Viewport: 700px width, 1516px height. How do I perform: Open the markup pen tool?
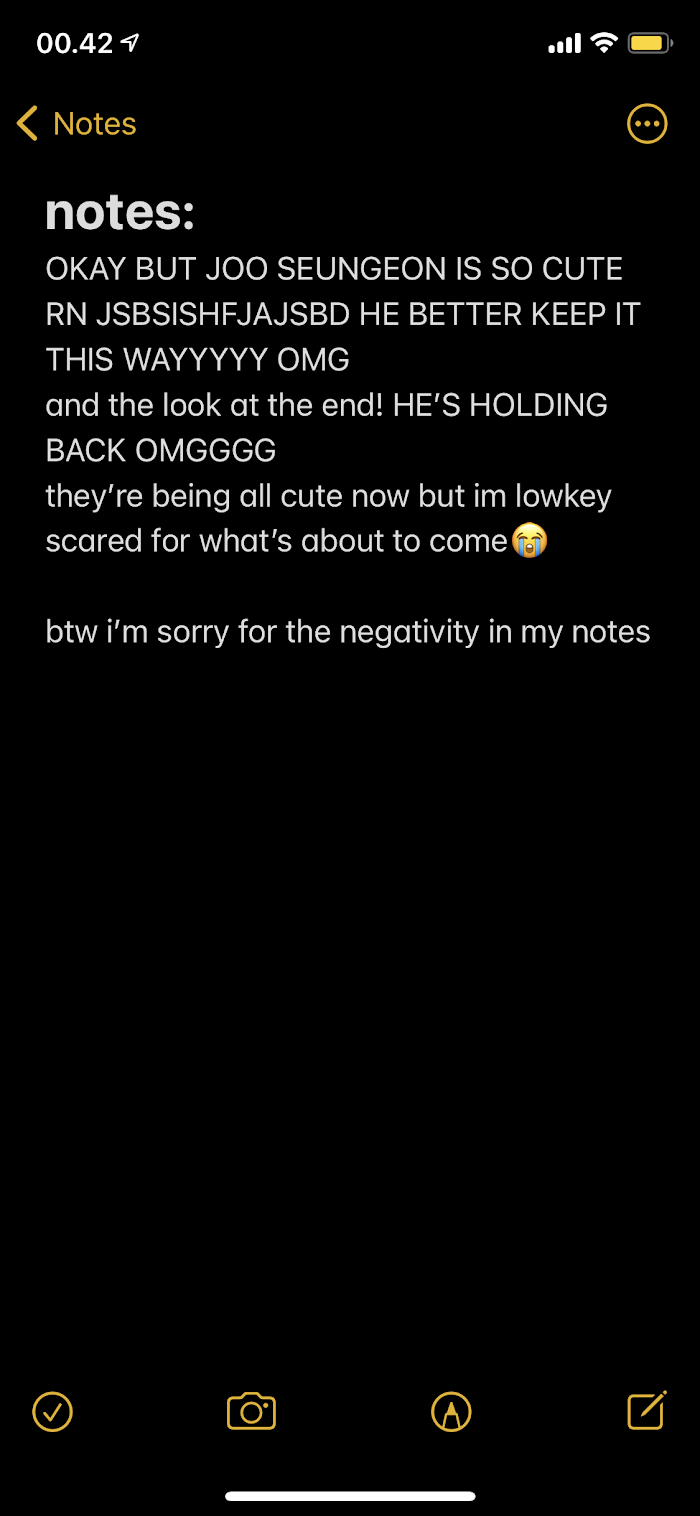click(450, 1411)
